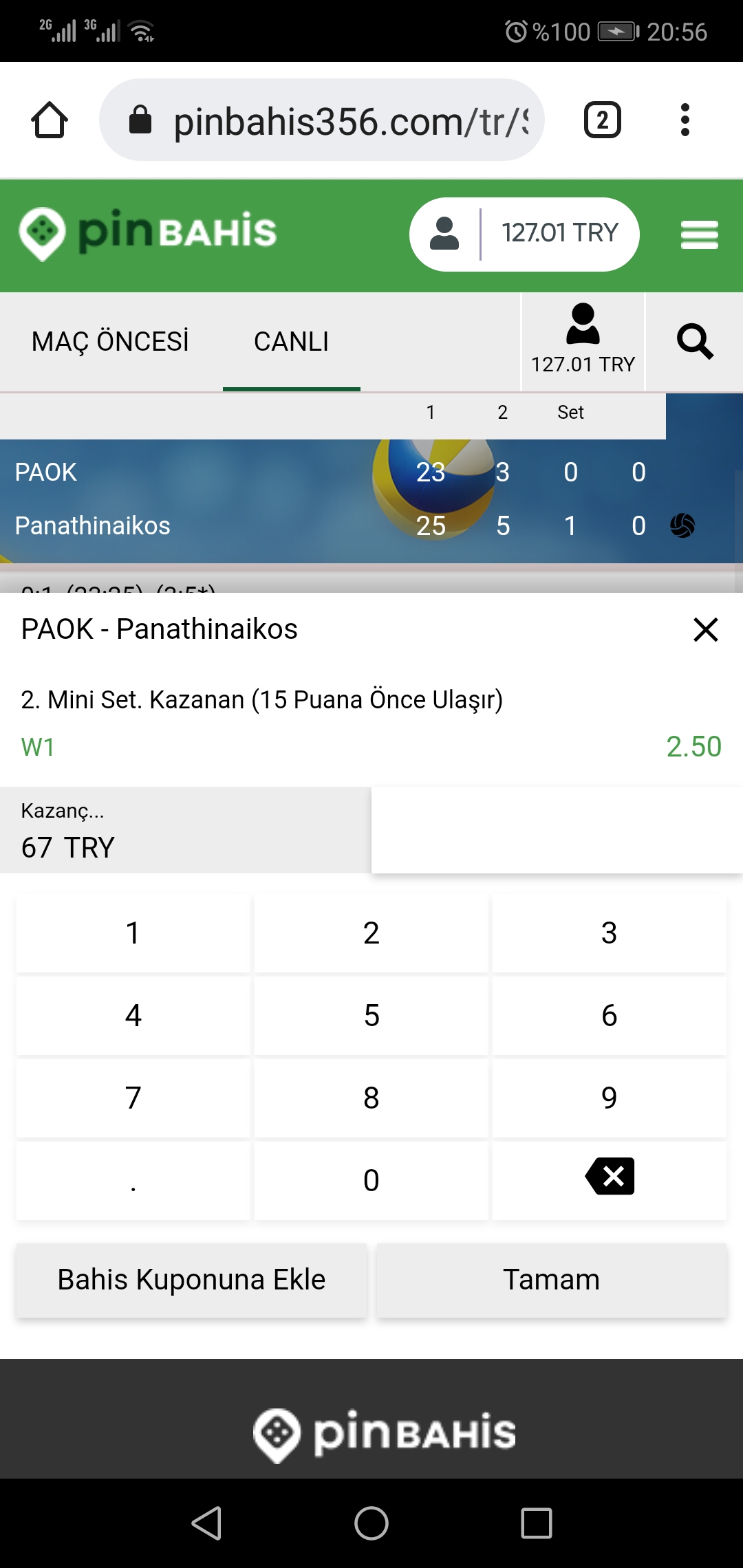Viewport: 743px width, 1568px height.
Task: Open the hamburger menu in the header
Action: click(700, 235)
